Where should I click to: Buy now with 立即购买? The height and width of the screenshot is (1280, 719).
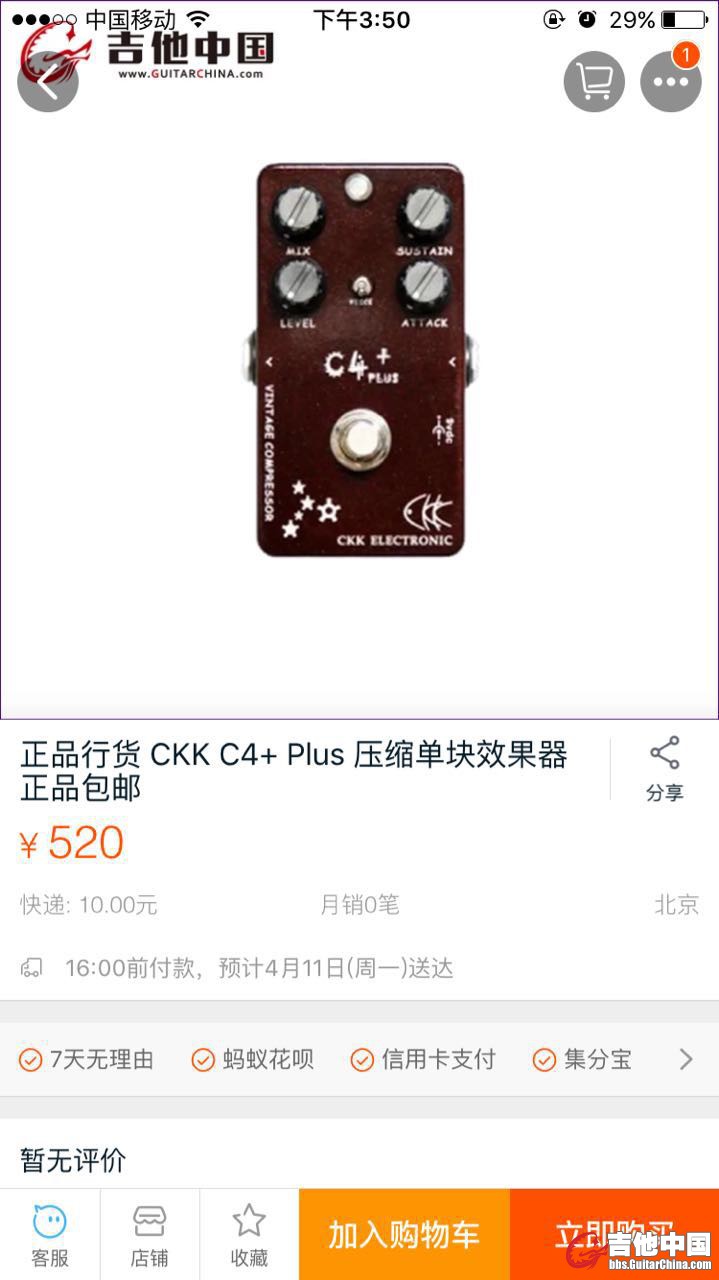614,1233
